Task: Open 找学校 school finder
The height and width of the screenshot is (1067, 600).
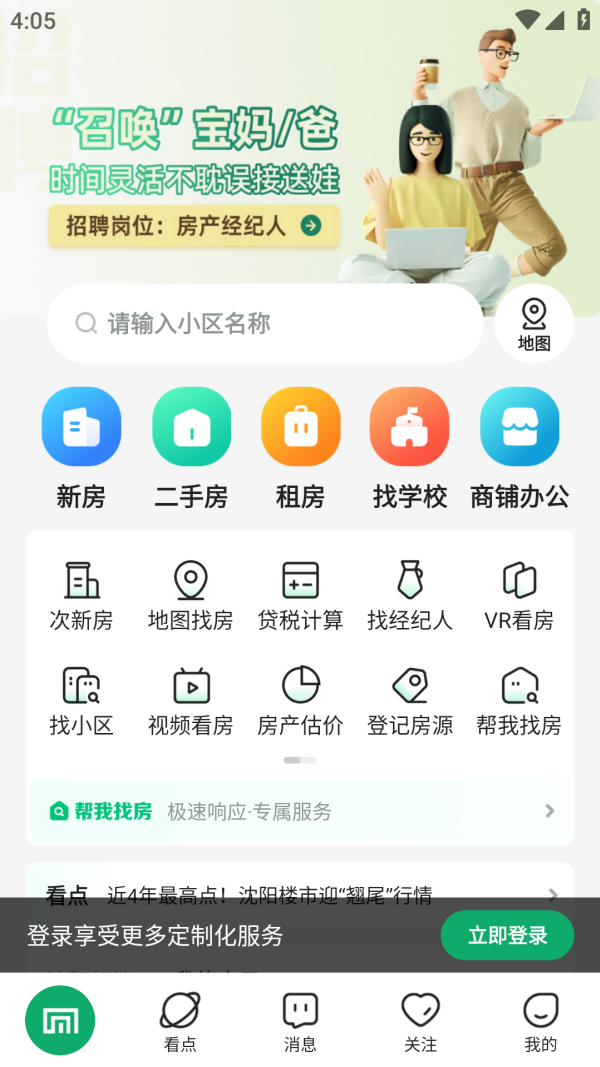Action: (x=410, y=448)
